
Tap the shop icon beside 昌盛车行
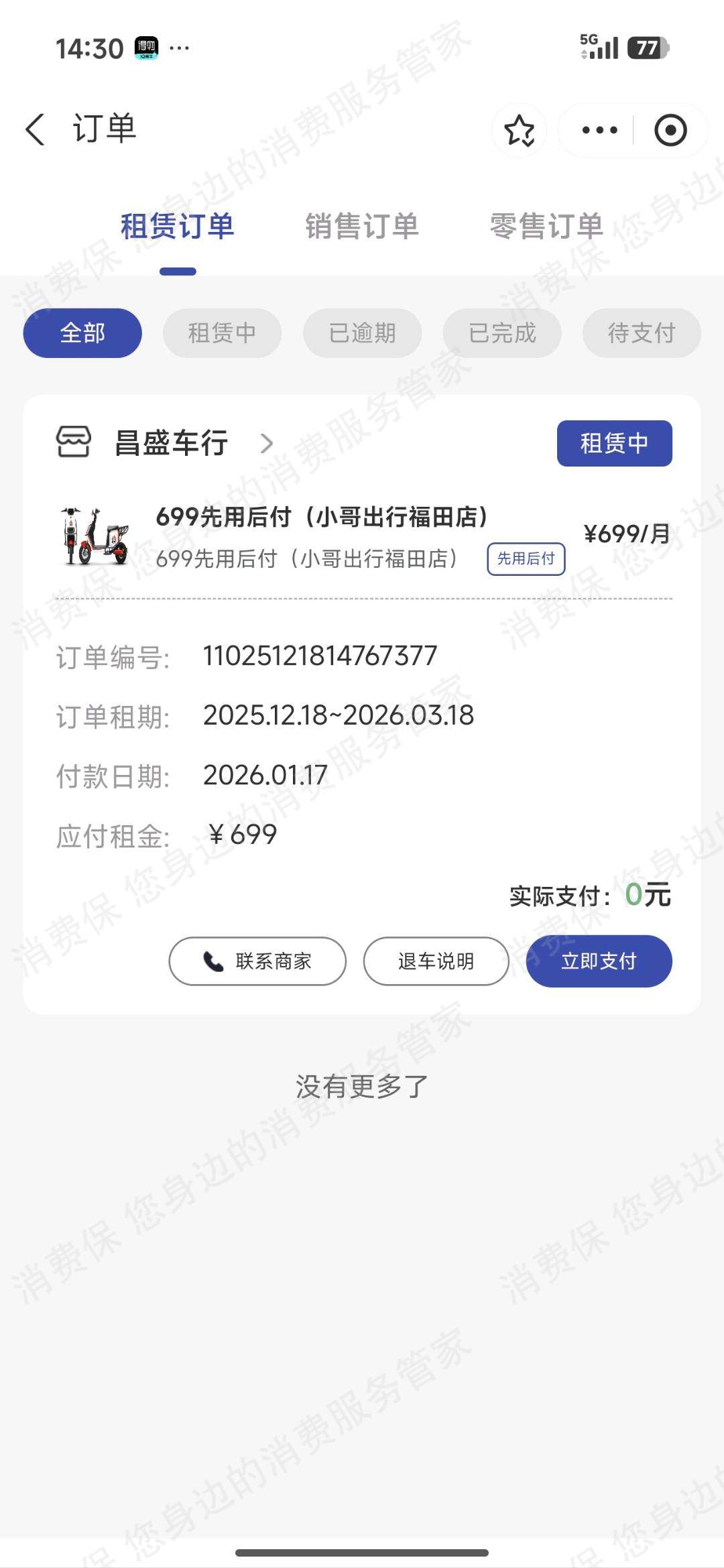pyautogui.click(x=72, y=442)
